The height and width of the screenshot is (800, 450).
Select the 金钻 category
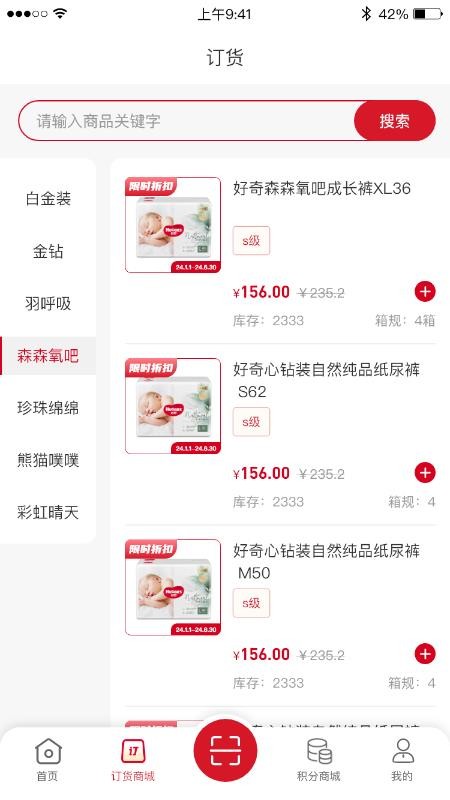click(48, 251)
